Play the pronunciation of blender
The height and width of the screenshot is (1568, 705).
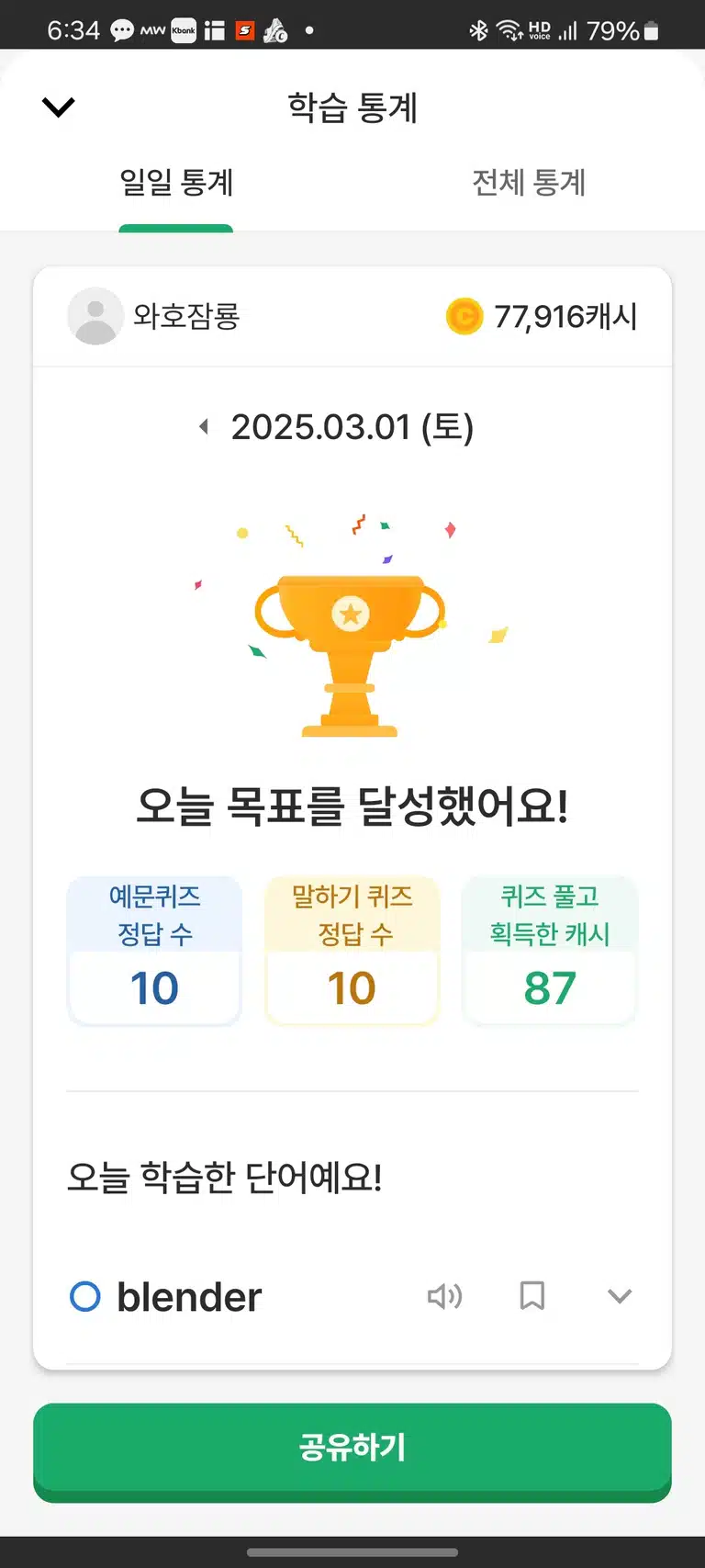pyautogui.click(x=444, y=1296)
